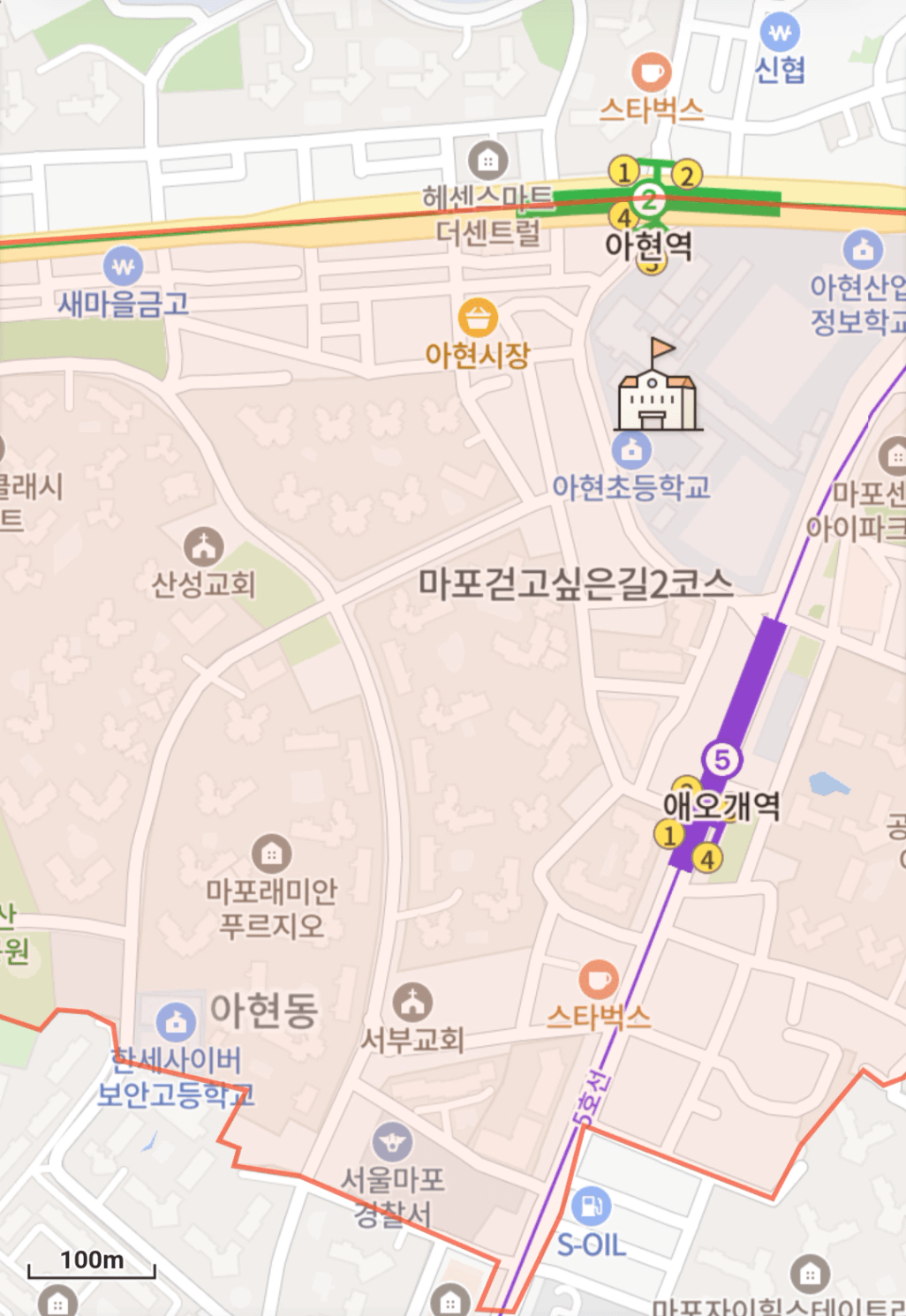The width and height of the screenshot is (906, 1316).
Task: Select the 산성교회 church marker
Action: [x=204, y=547]
